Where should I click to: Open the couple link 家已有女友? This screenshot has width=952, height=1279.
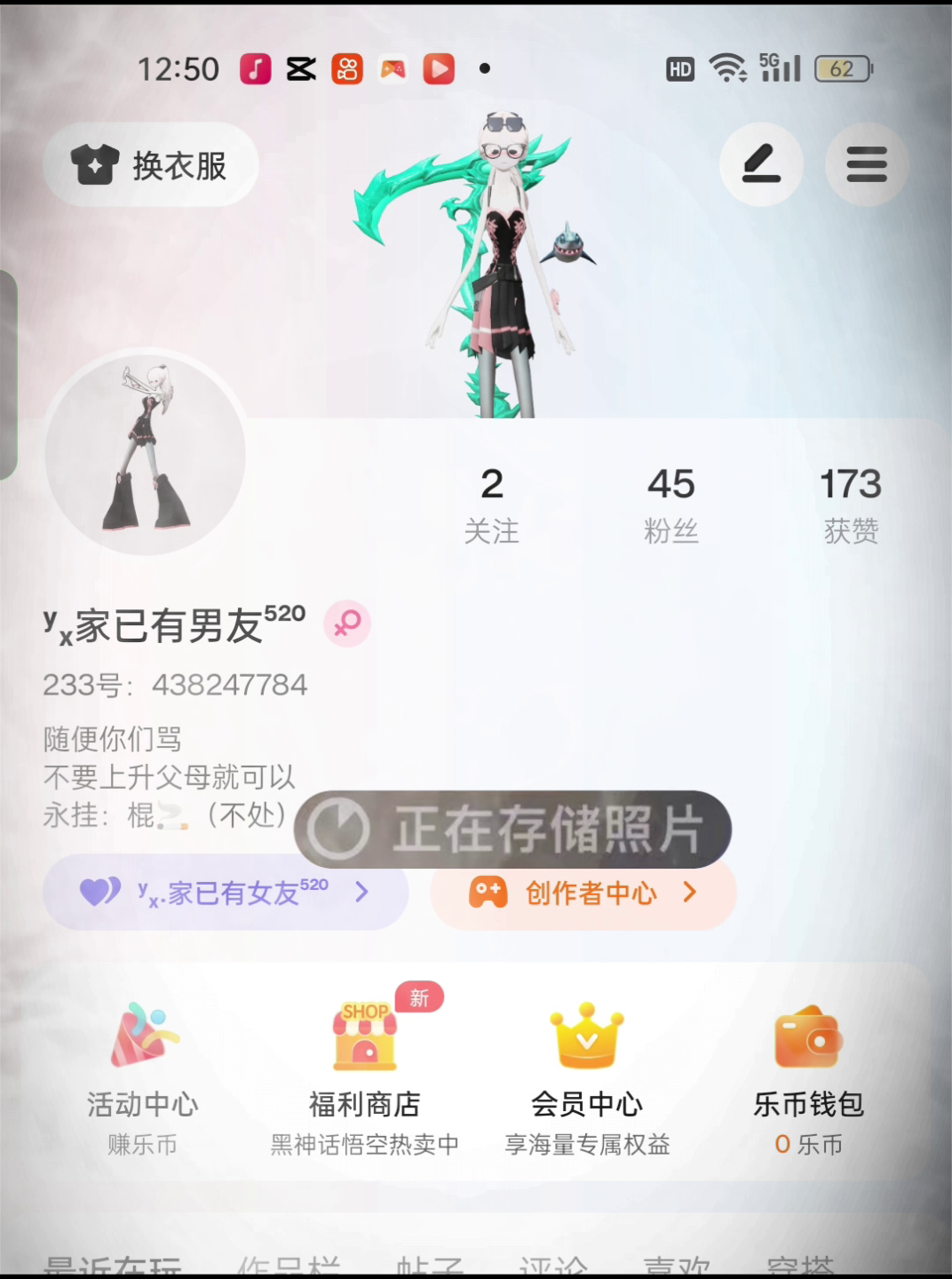(225, 892)
